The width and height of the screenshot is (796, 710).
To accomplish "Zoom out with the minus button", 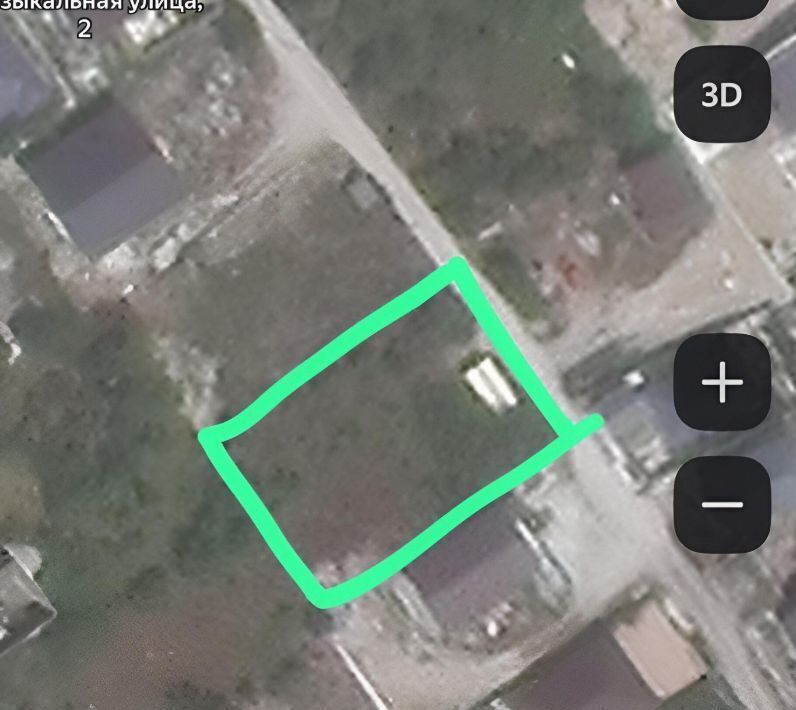I will tap(722, 504).
